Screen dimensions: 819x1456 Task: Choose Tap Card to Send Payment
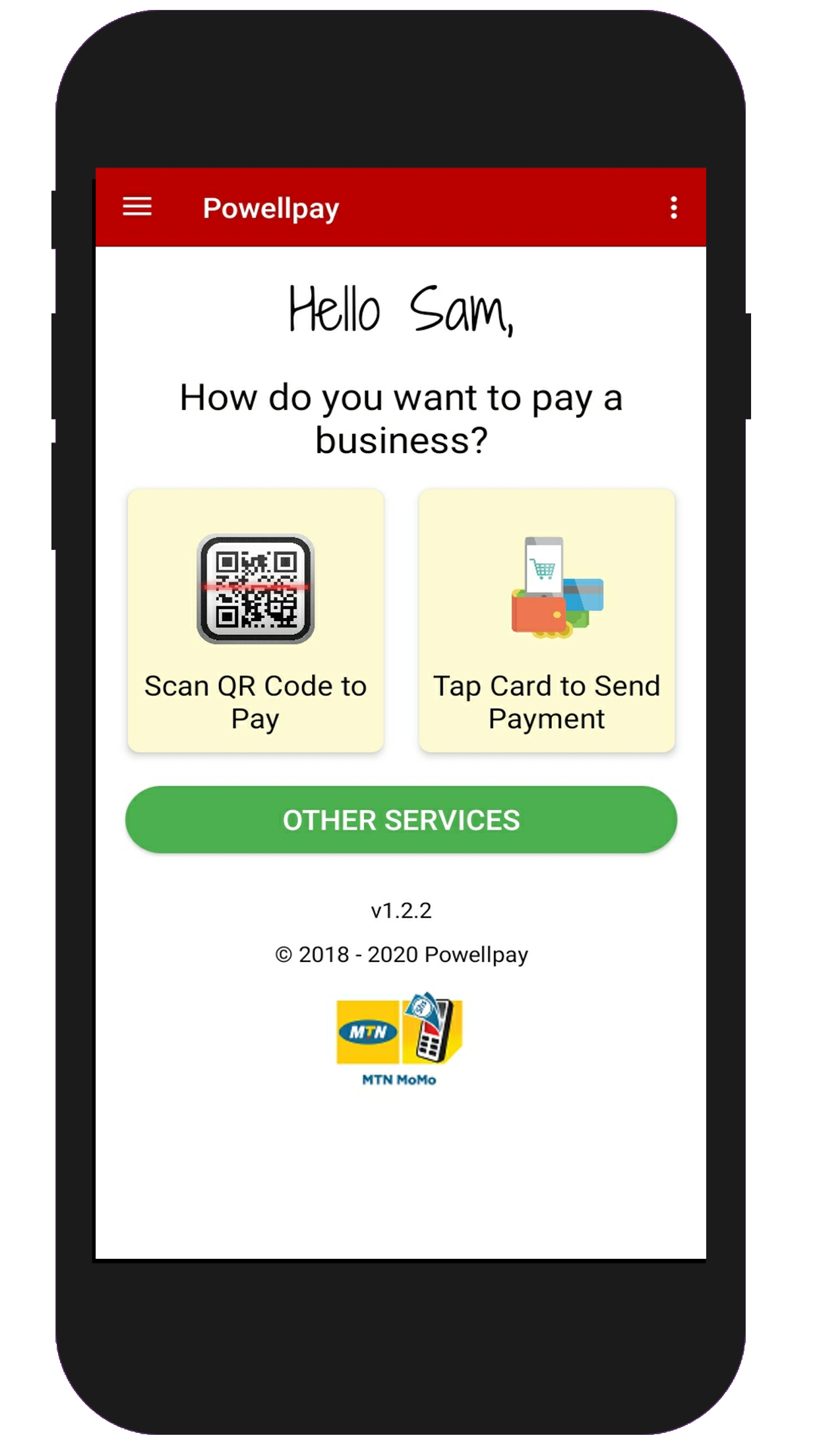547,621
